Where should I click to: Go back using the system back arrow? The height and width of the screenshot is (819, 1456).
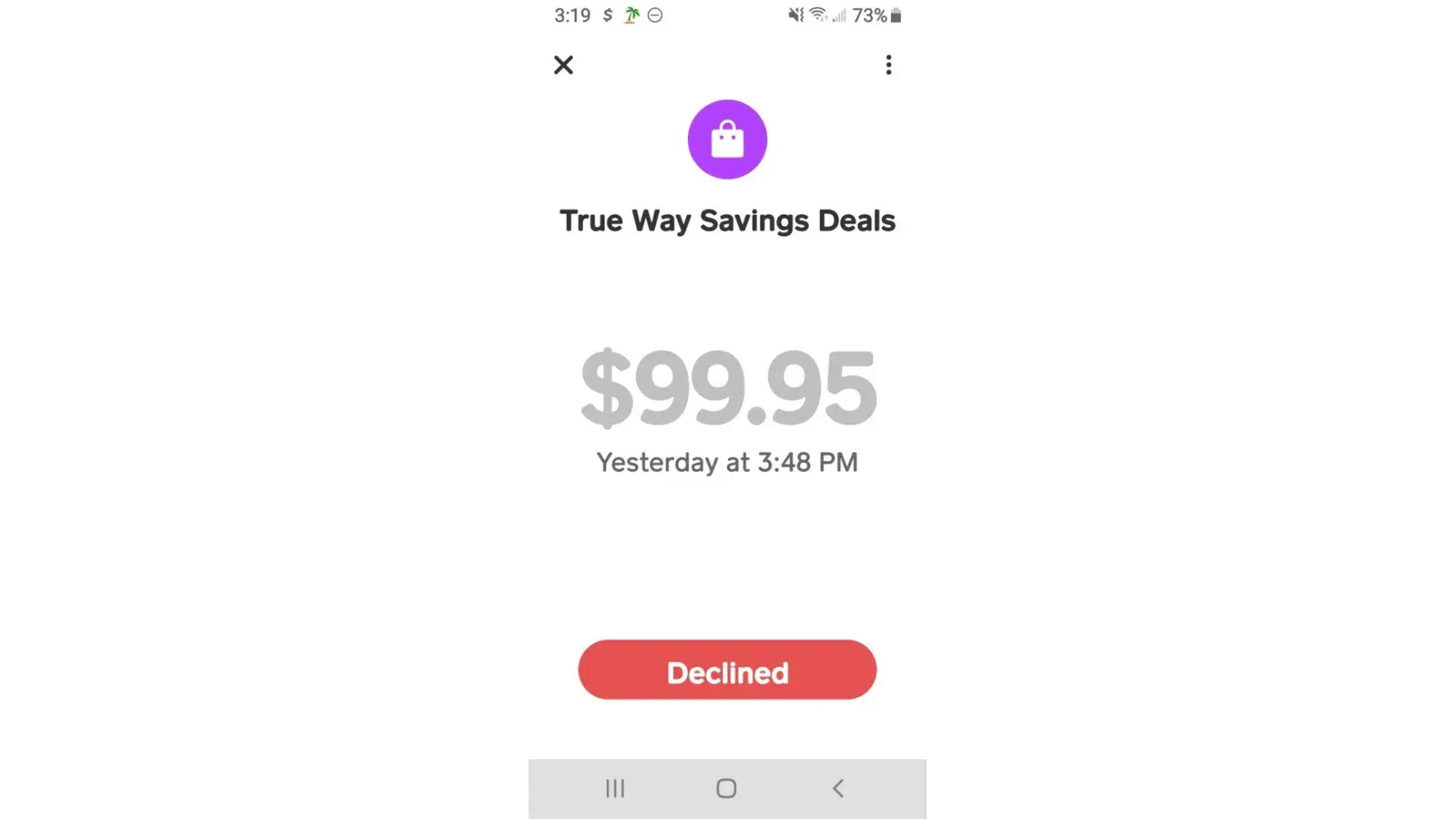838,789
